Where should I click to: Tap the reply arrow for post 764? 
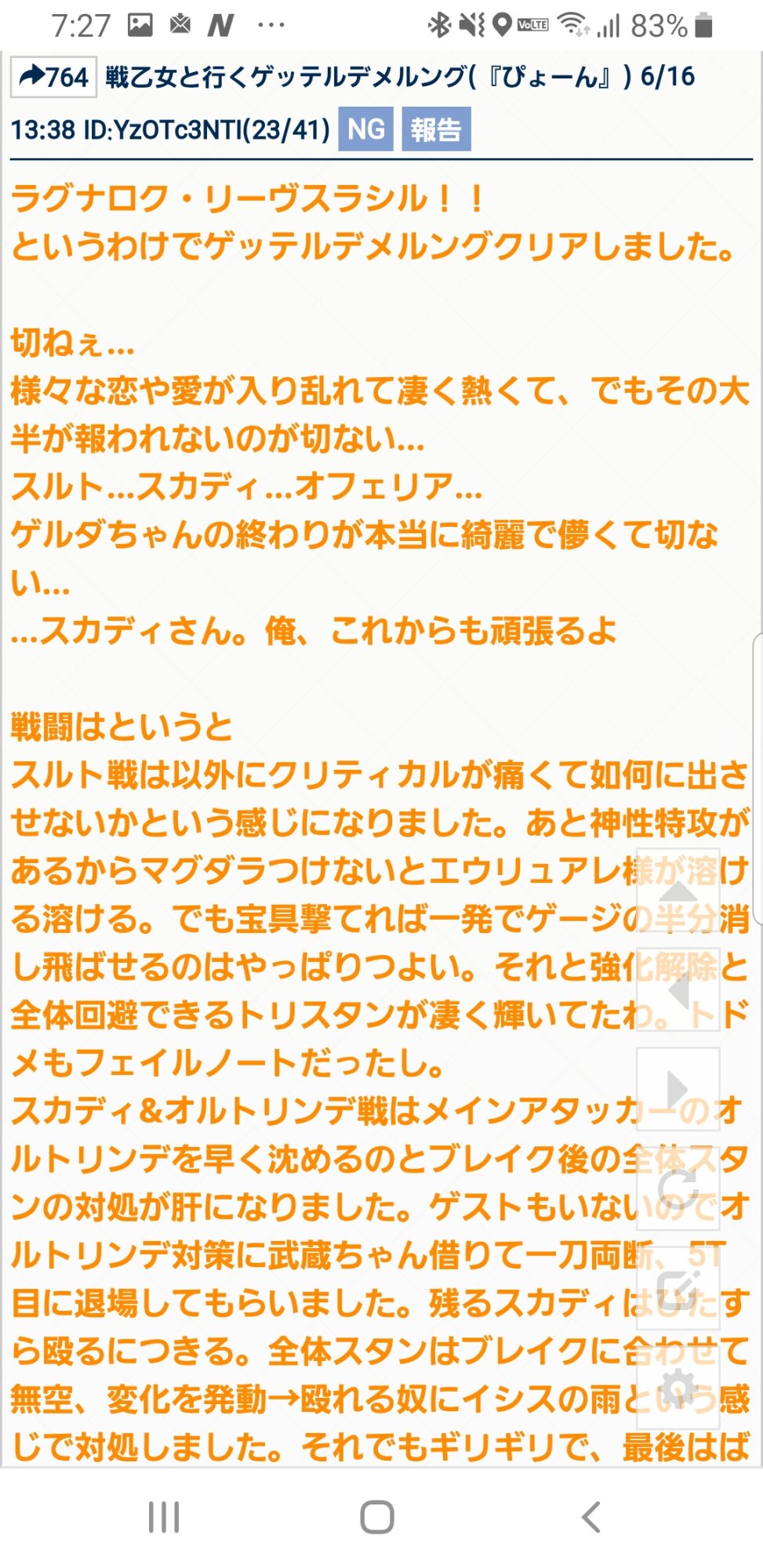click(53, 77)
